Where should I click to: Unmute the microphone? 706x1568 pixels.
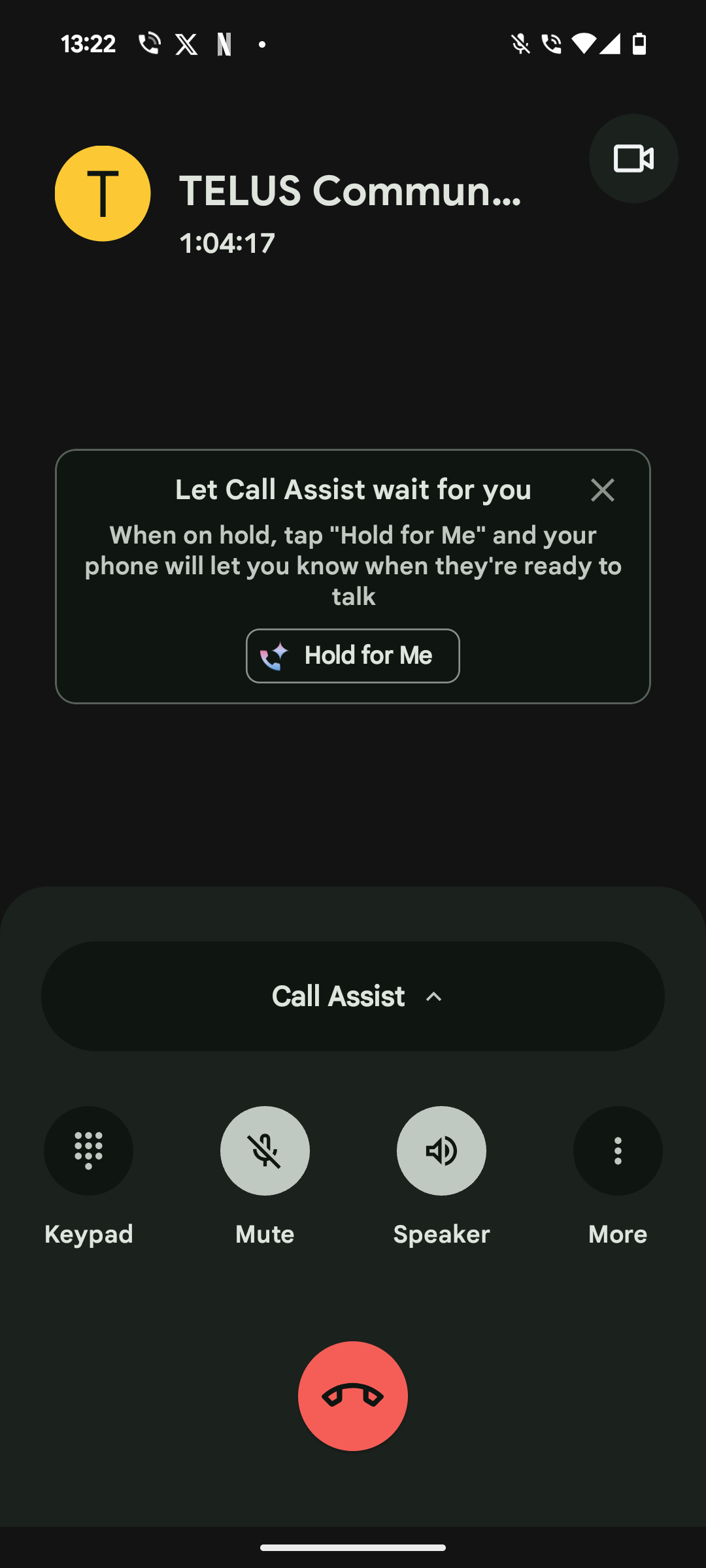[265, 1151]
